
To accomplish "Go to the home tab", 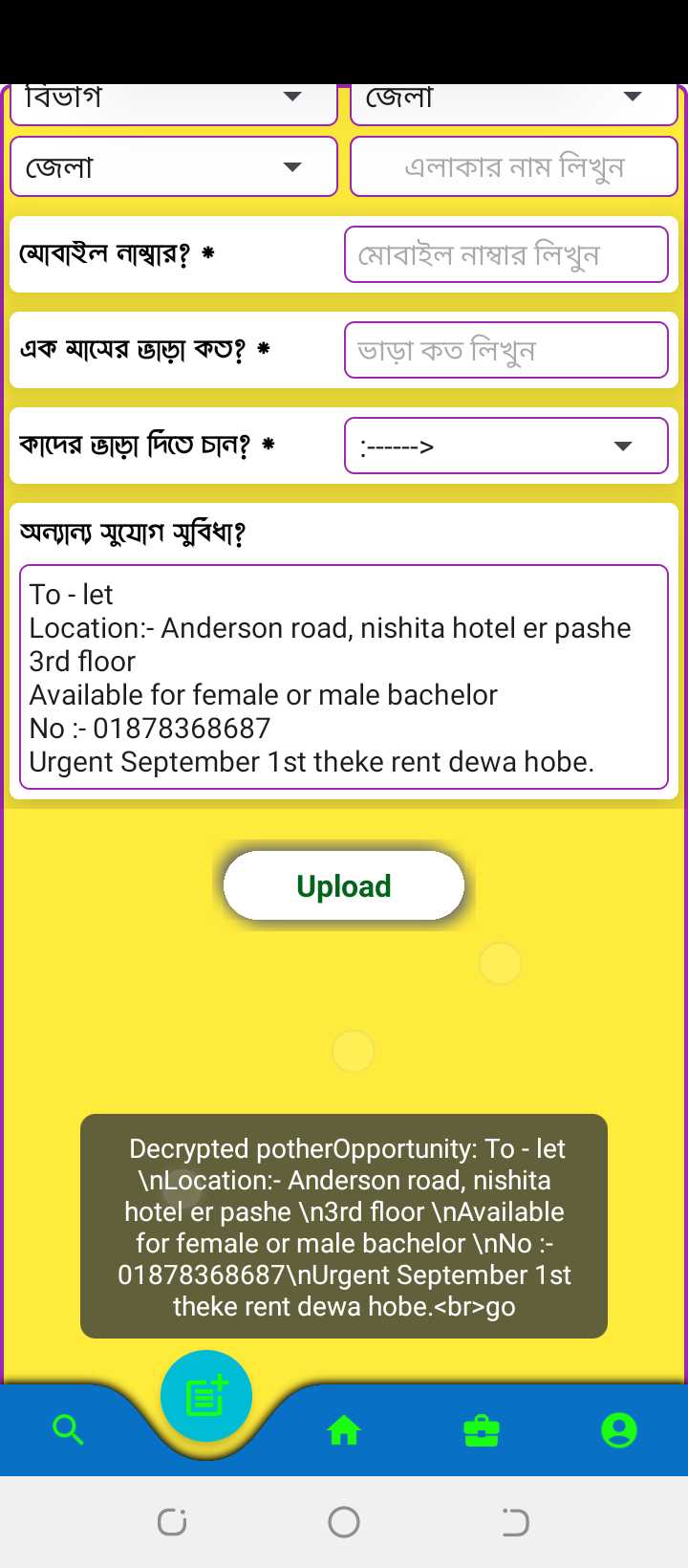I will point(344,1430).
